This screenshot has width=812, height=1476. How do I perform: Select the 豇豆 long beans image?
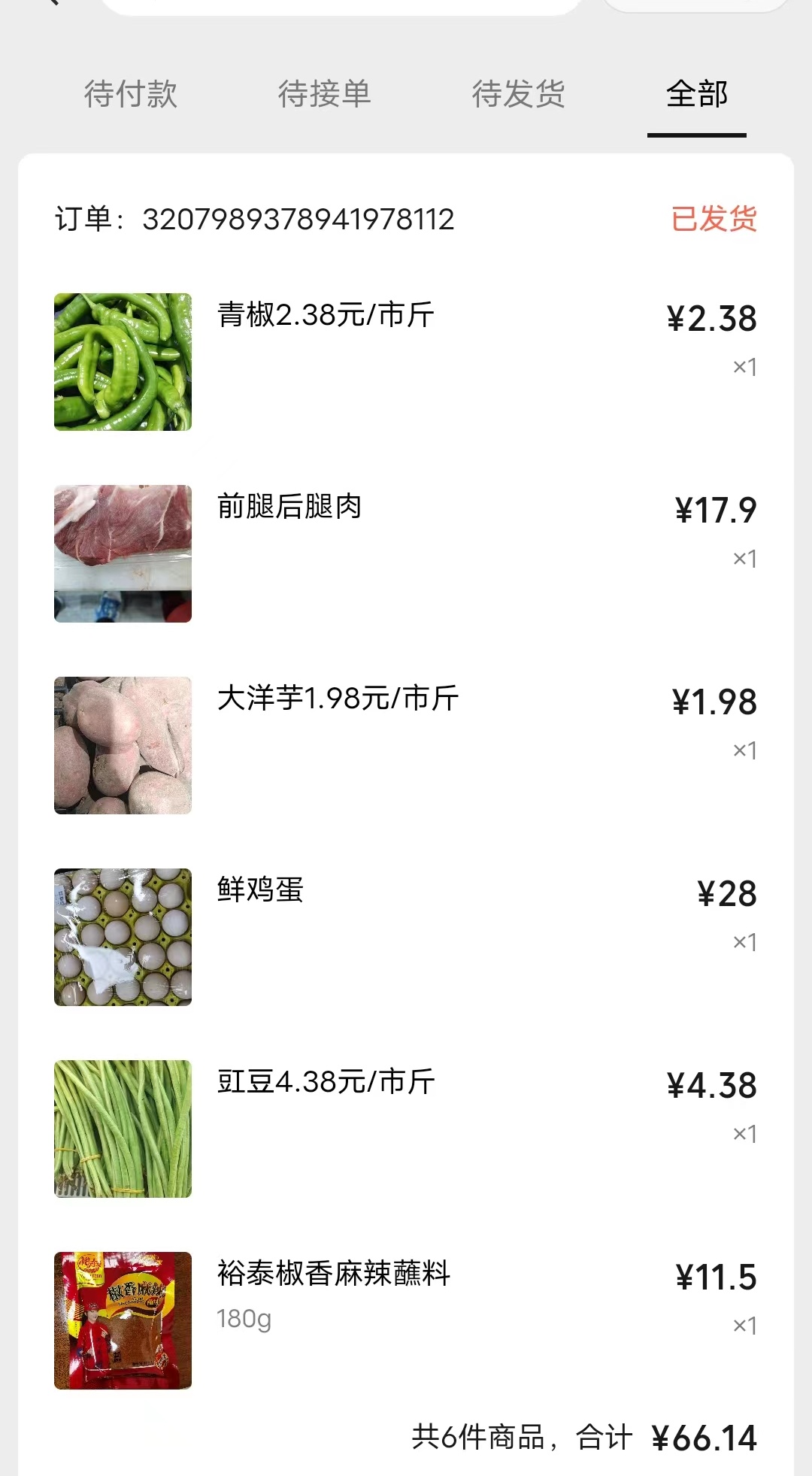123,1128
